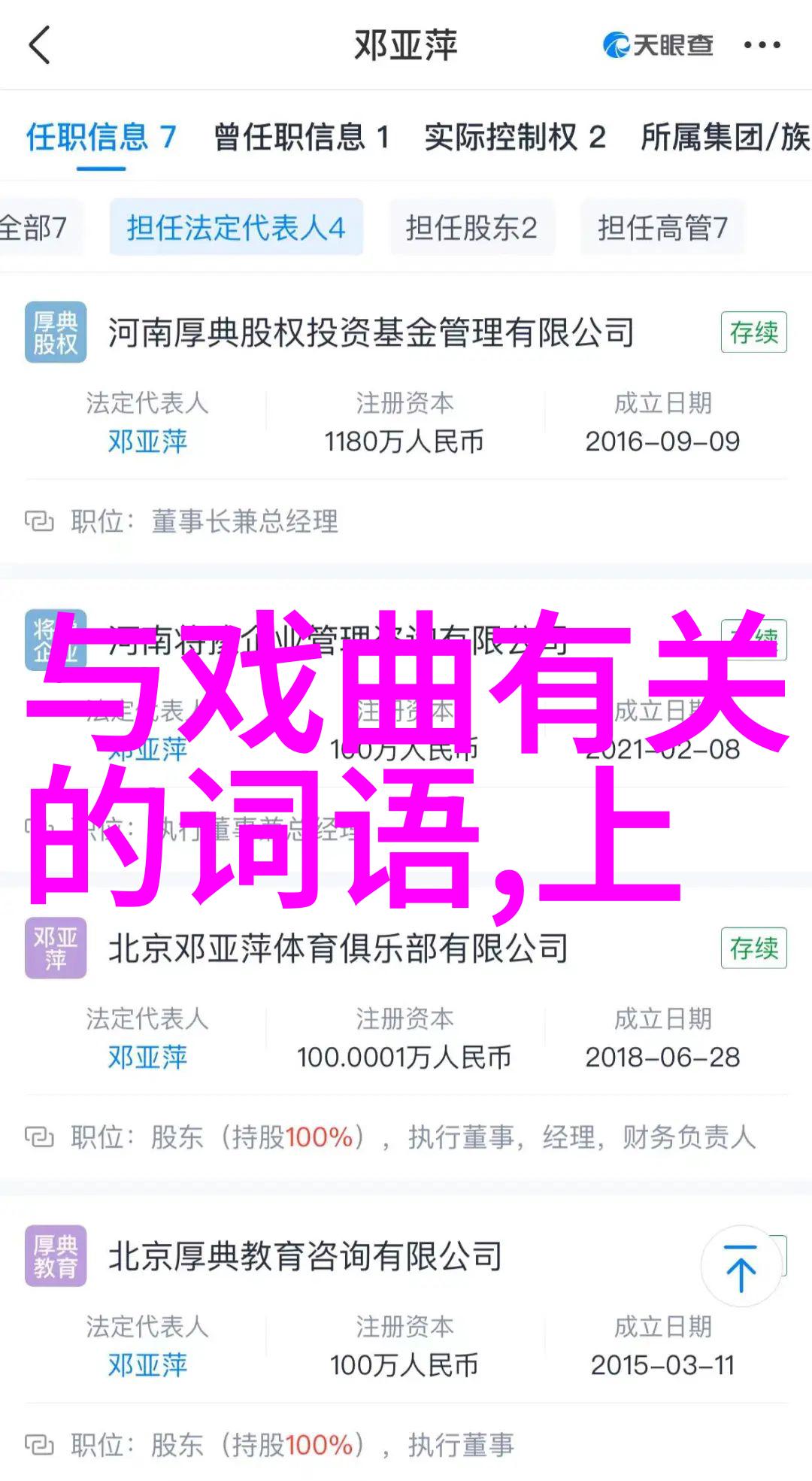This screenshot has height=1481, width=812.
Task: Filter by 担任高管7
Action: (662, 227)
